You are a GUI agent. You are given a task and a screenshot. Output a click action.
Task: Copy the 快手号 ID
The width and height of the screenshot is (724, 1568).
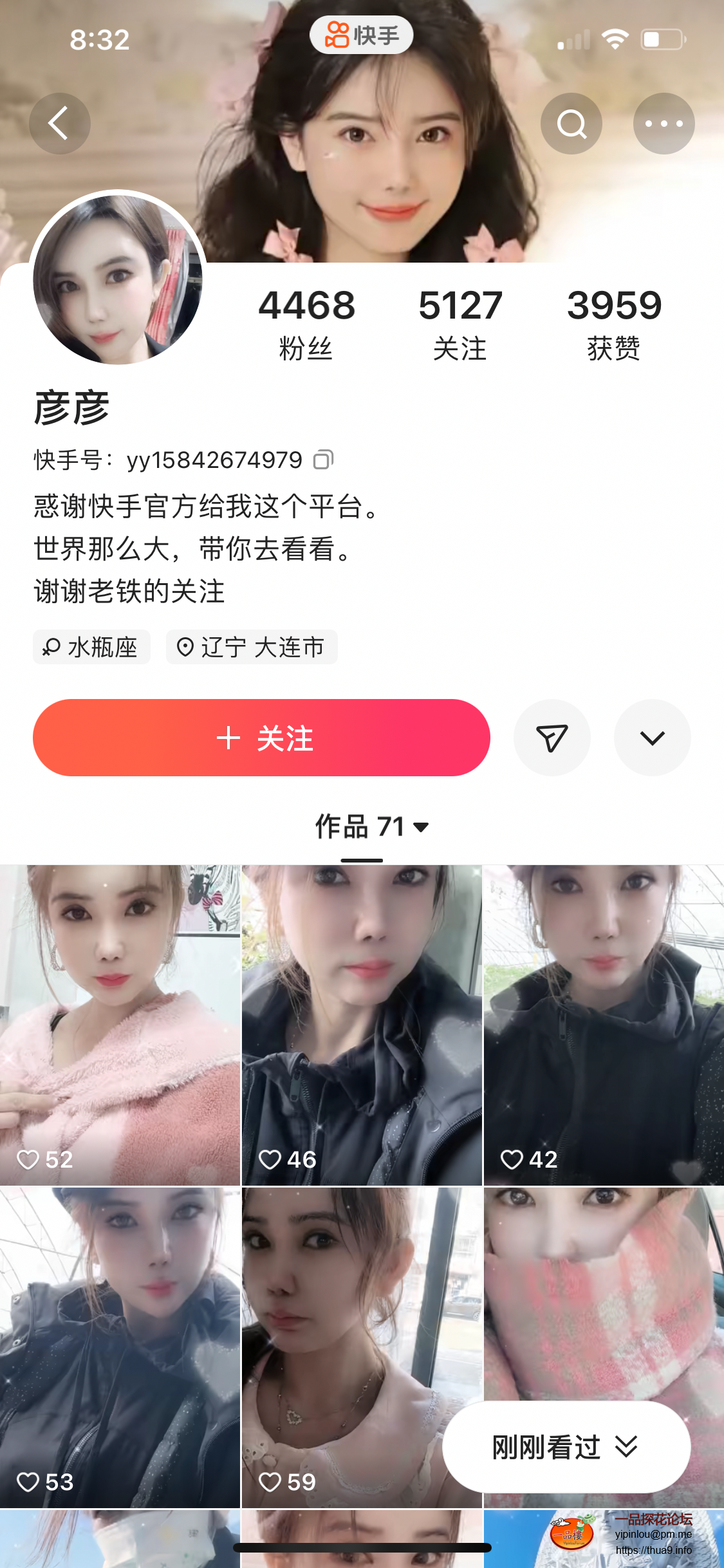[x=323, y=460]
